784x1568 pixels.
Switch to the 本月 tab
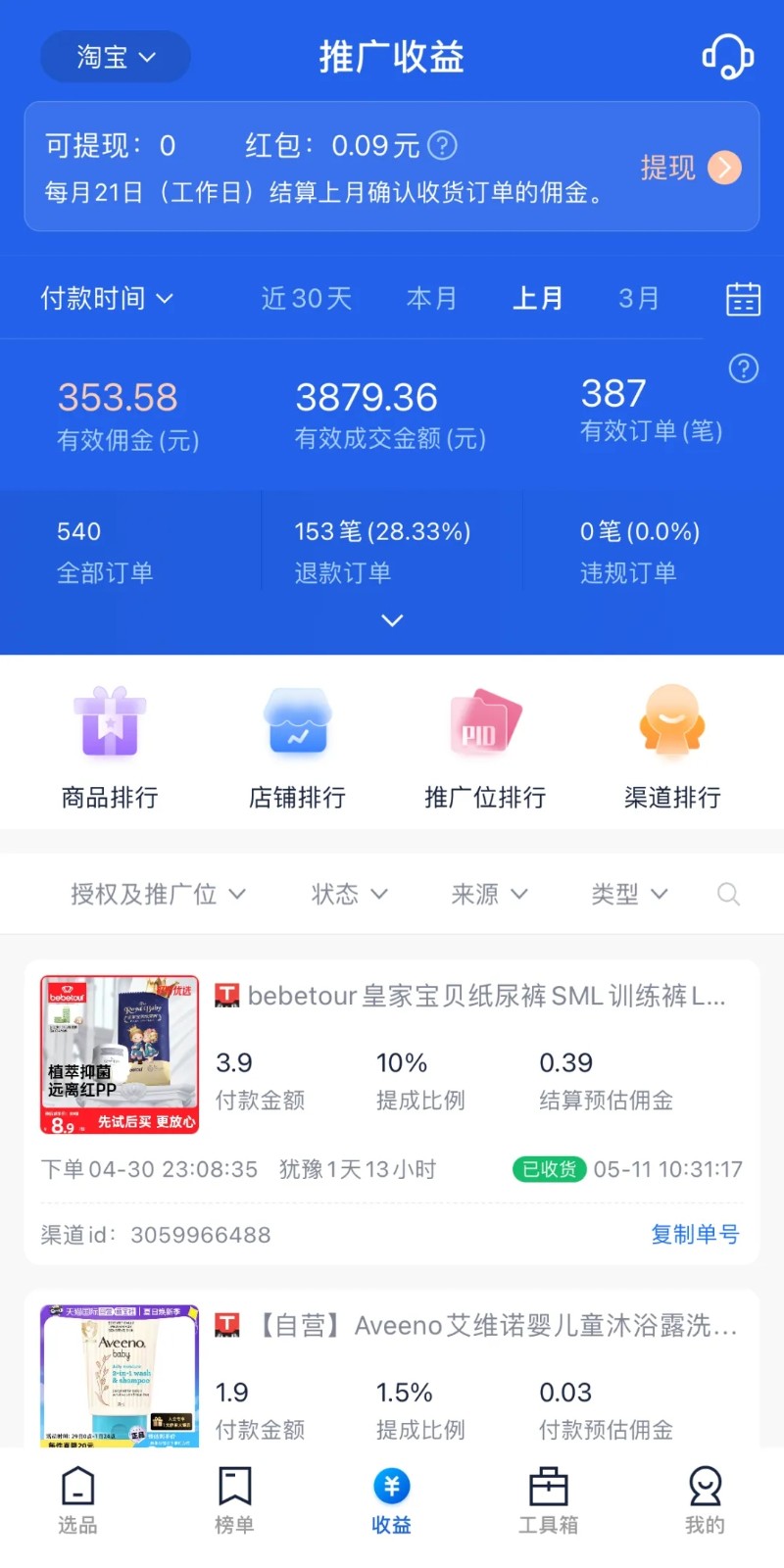click(x=431, y=298)
